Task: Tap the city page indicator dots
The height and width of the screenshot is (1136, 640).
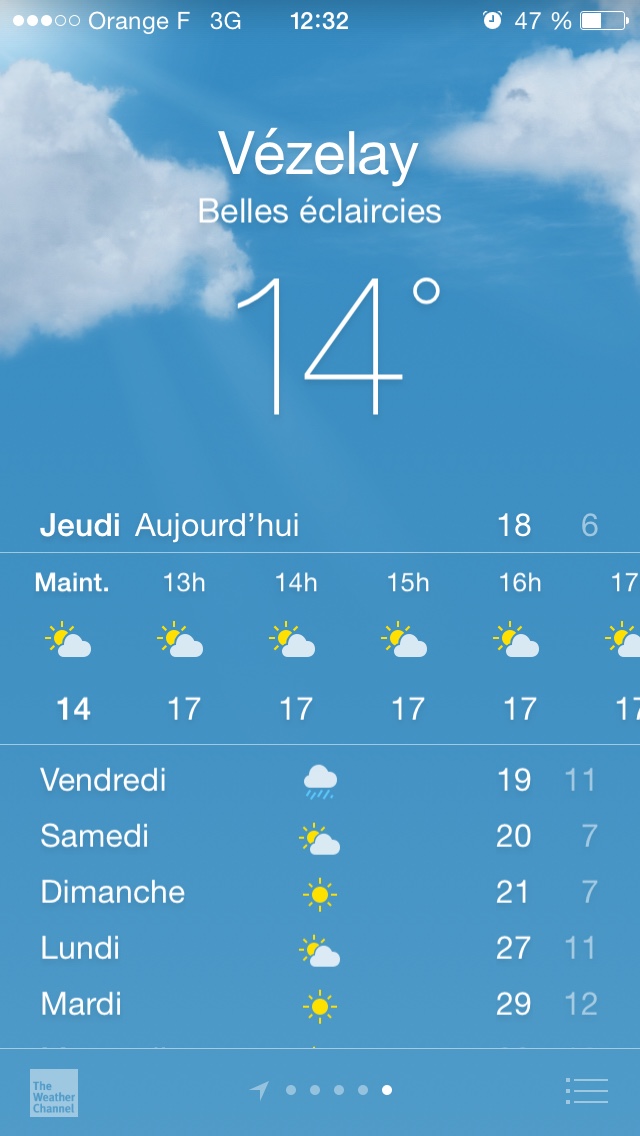Action: tap(338, 1090)
